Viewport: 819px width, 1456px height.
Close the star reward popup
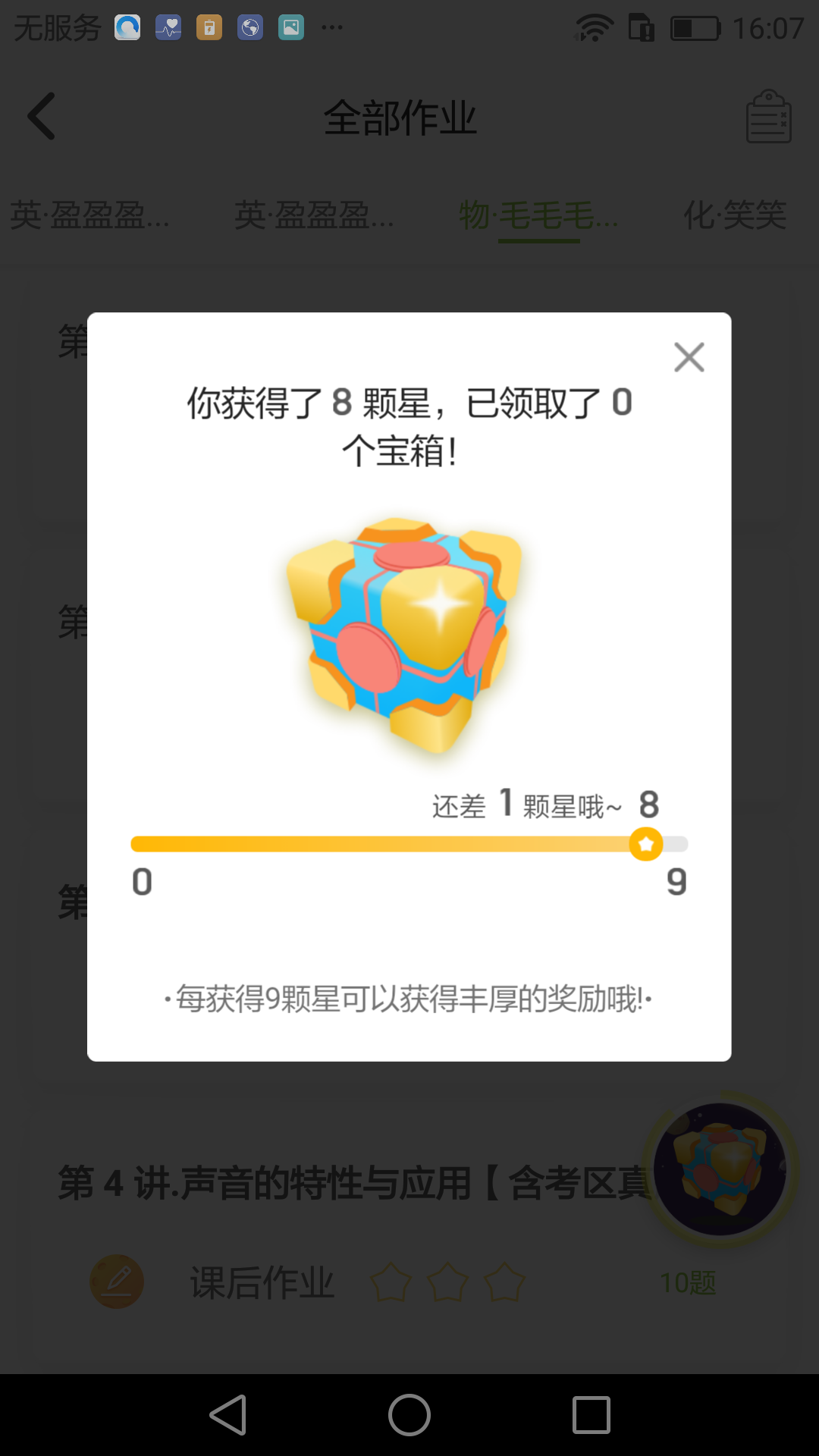689,357
